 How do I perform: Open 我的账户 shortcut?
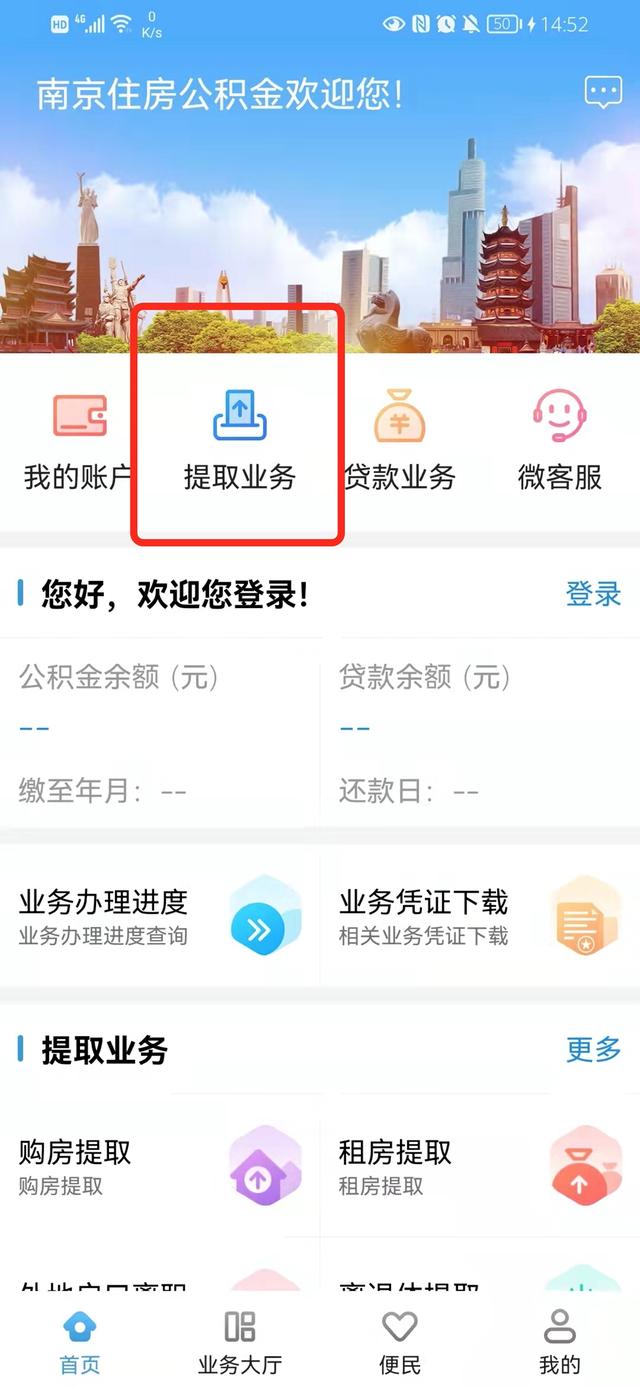pos(78,441)
